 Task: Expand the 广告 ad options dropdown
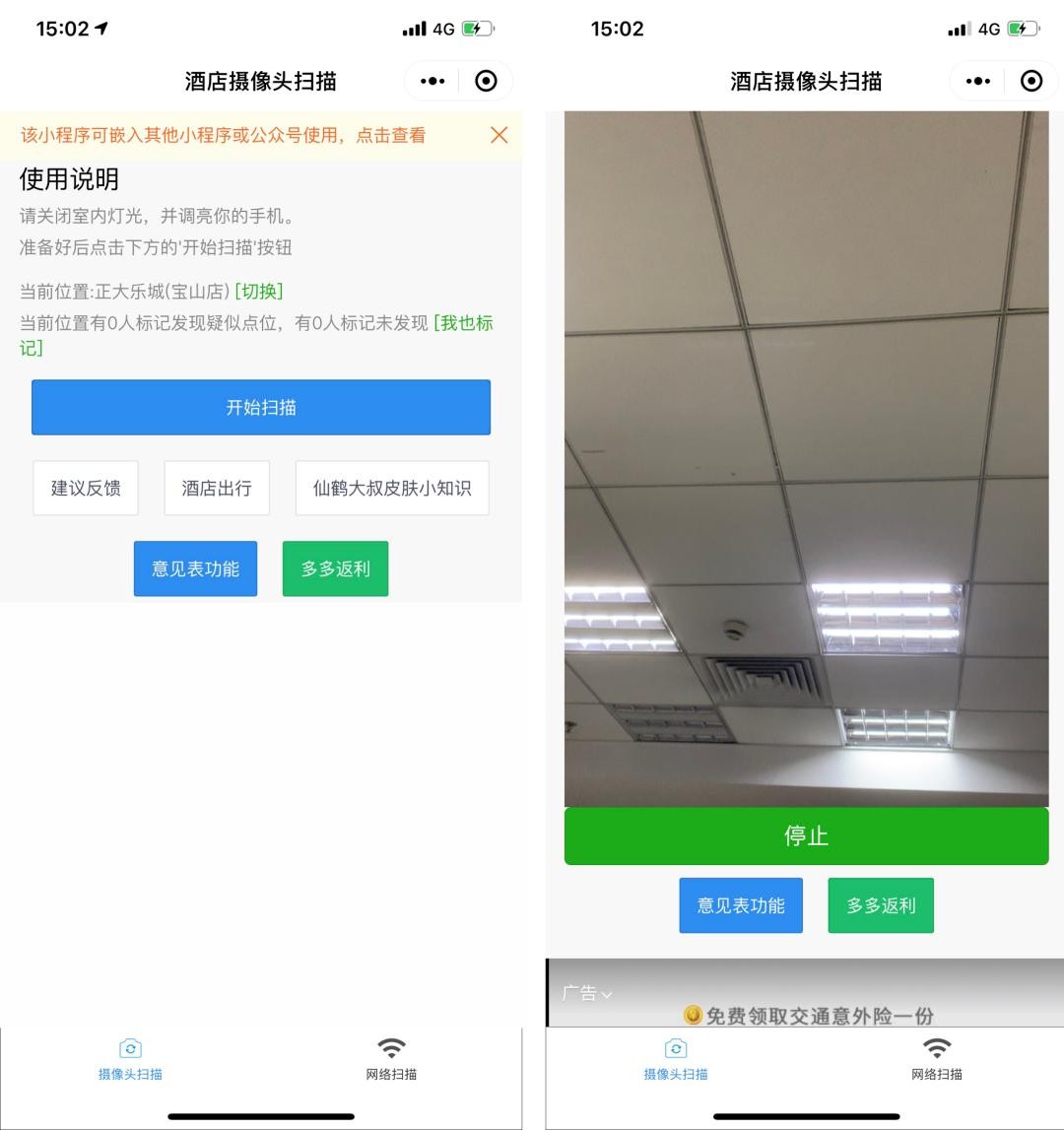588,993
